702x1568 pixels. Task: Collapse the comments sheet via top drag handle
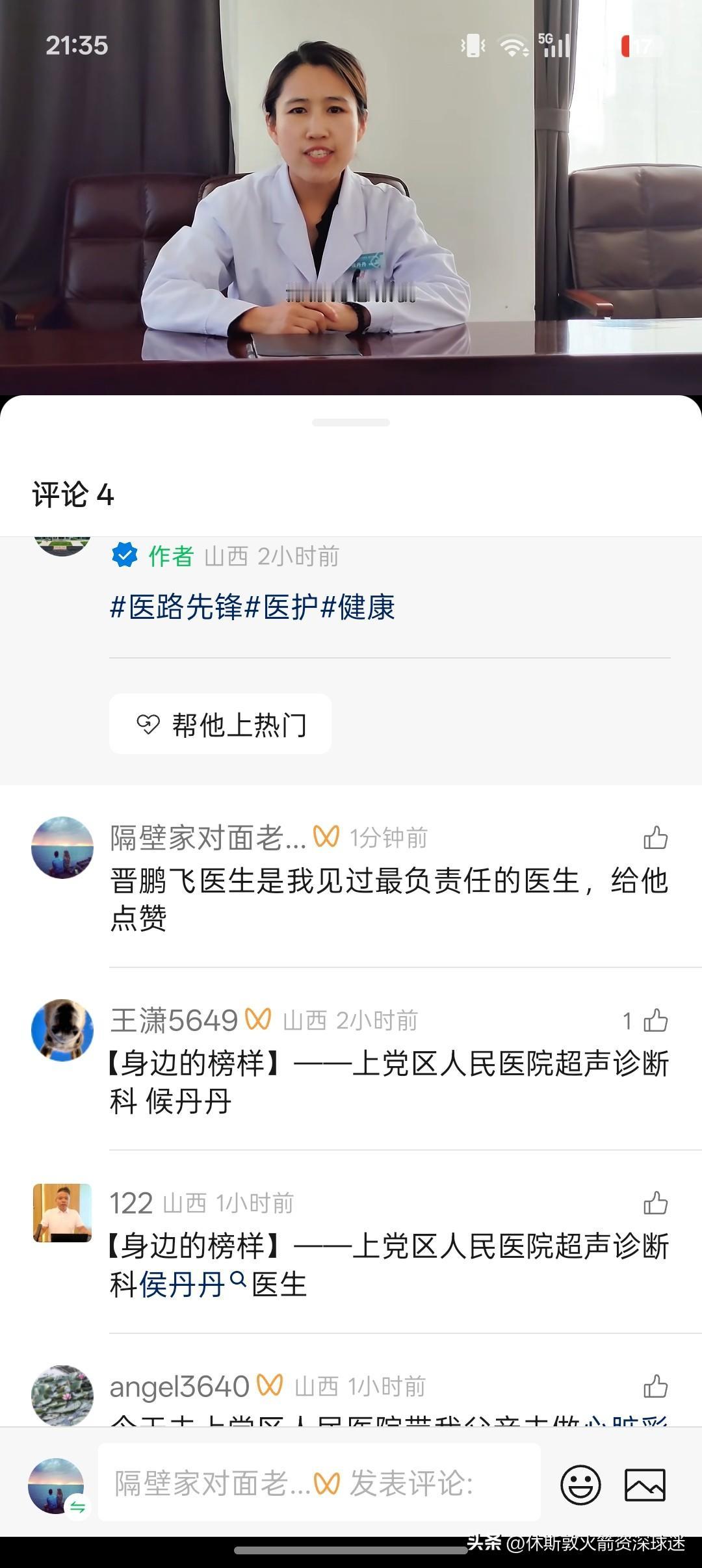pyautogui.click(x=350, y=423)
